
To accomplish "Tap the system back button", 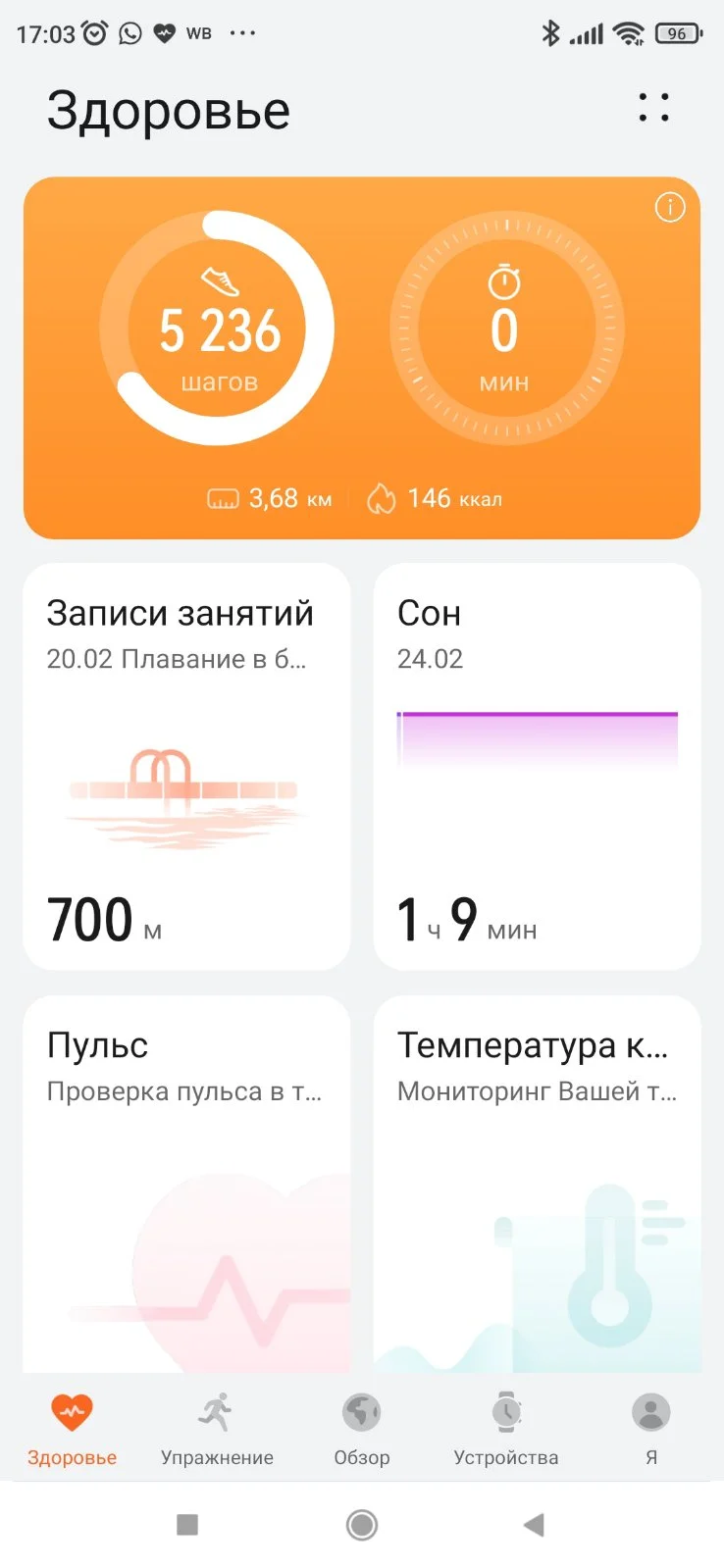I will pos(534,1524).
